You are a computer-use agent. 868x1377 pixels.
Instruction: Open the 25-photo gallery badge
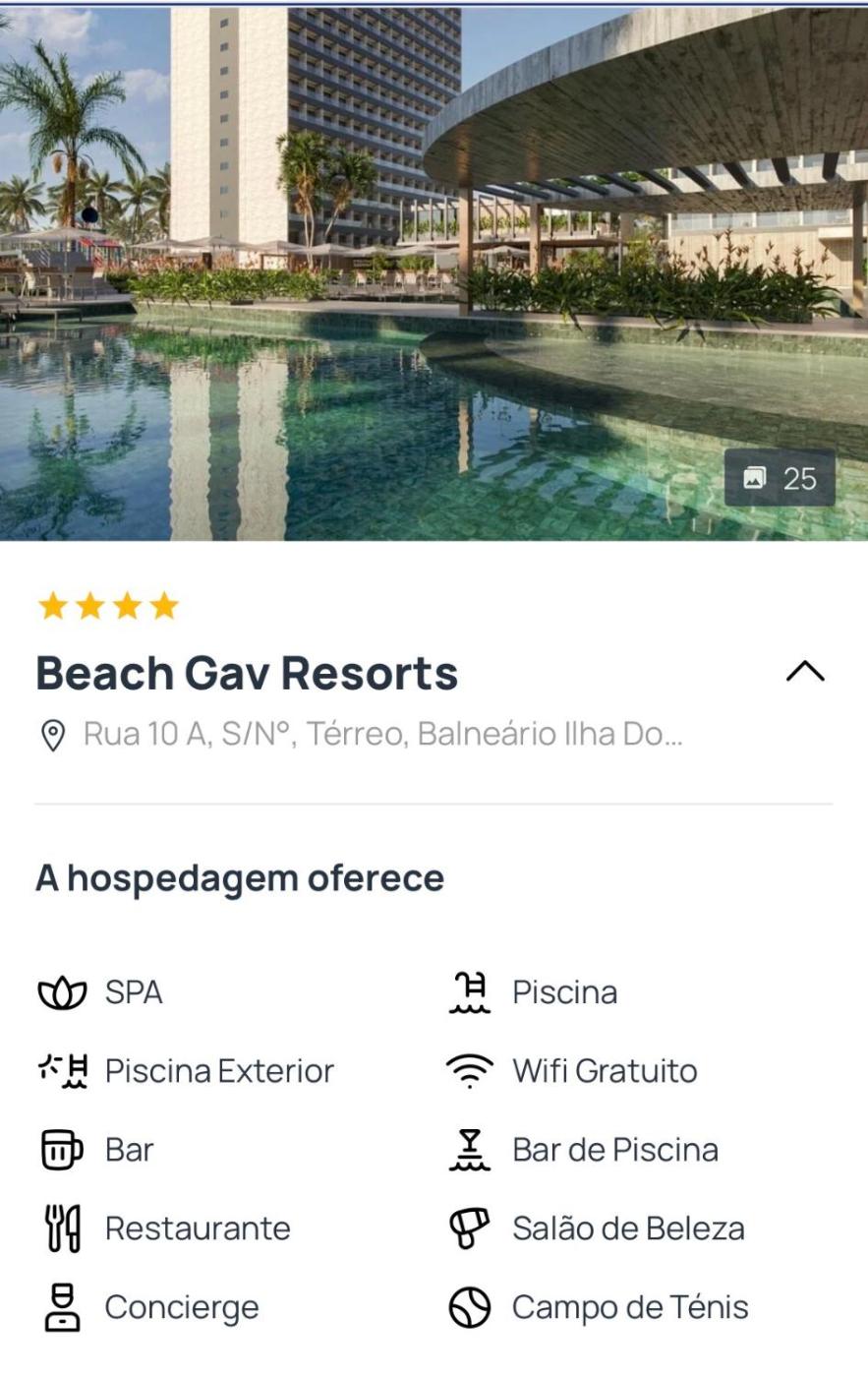click(780, 478)
